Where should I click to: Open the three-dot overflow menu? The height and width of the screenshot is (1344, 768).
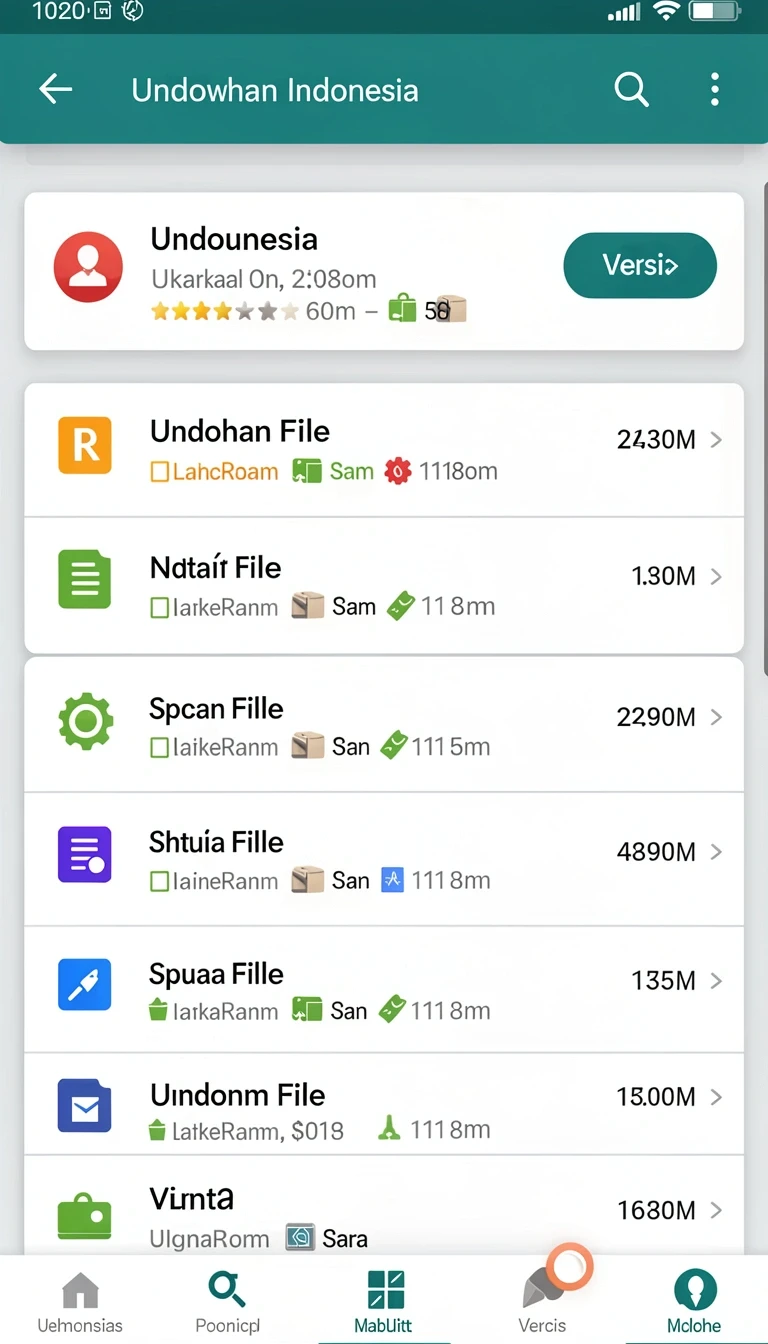[714, 90]
